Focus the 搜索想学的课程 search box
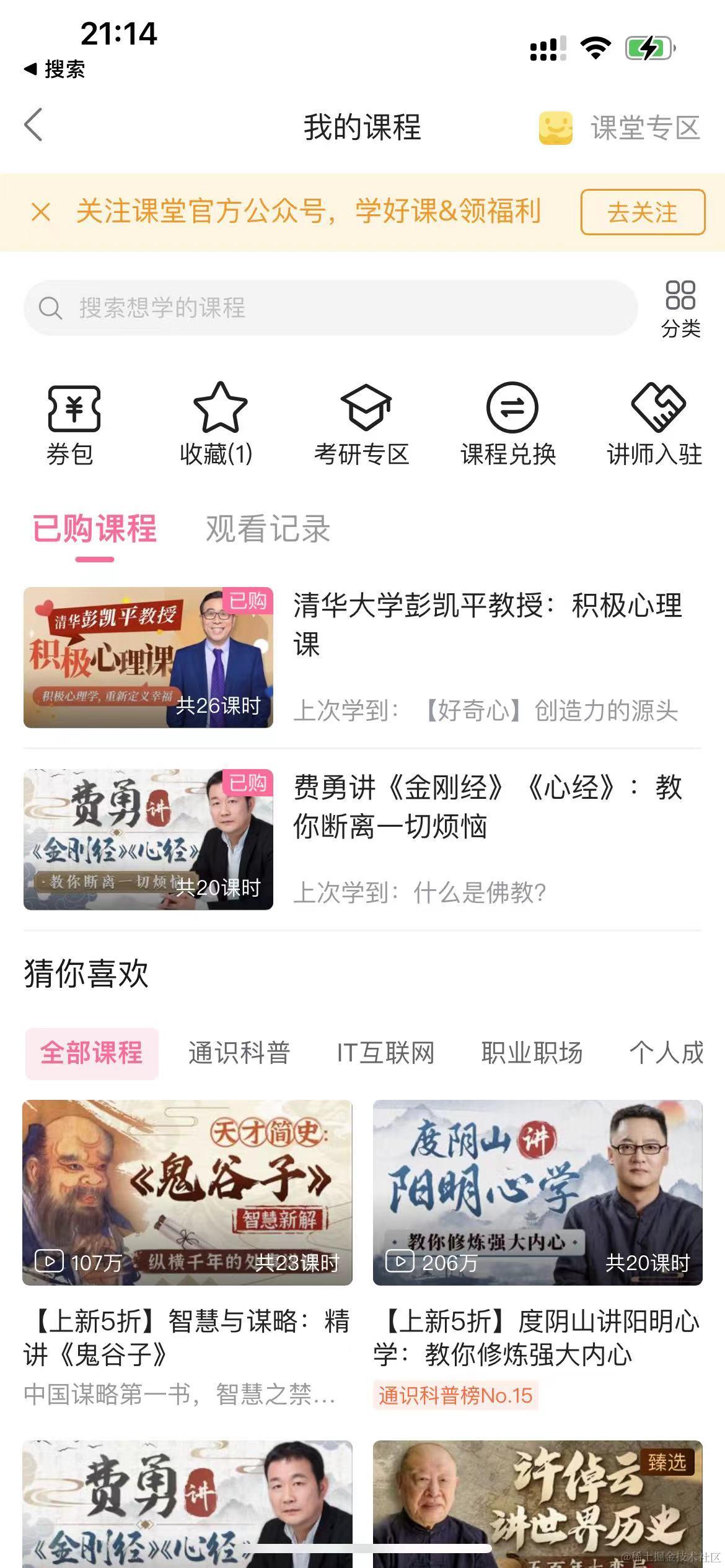 [x=330, y=308]
